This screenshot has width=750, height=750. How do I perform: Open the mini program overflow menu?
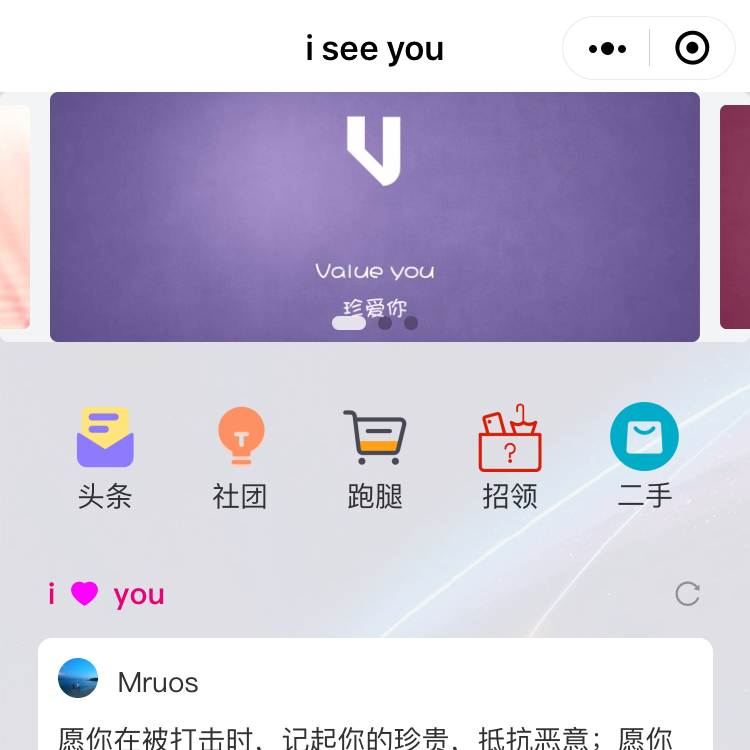pos(607,48)
